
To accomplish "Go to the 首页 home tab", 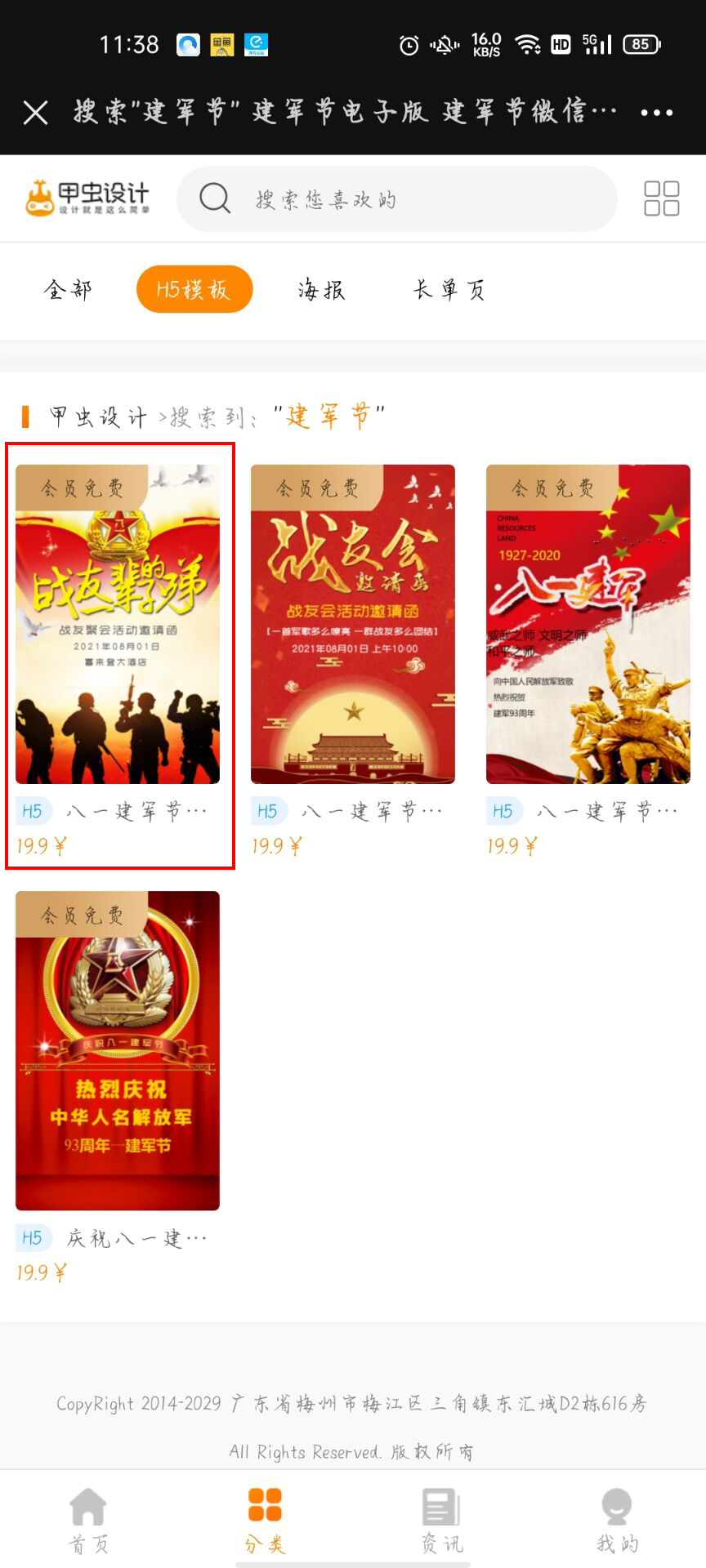I will [88, 1521].
